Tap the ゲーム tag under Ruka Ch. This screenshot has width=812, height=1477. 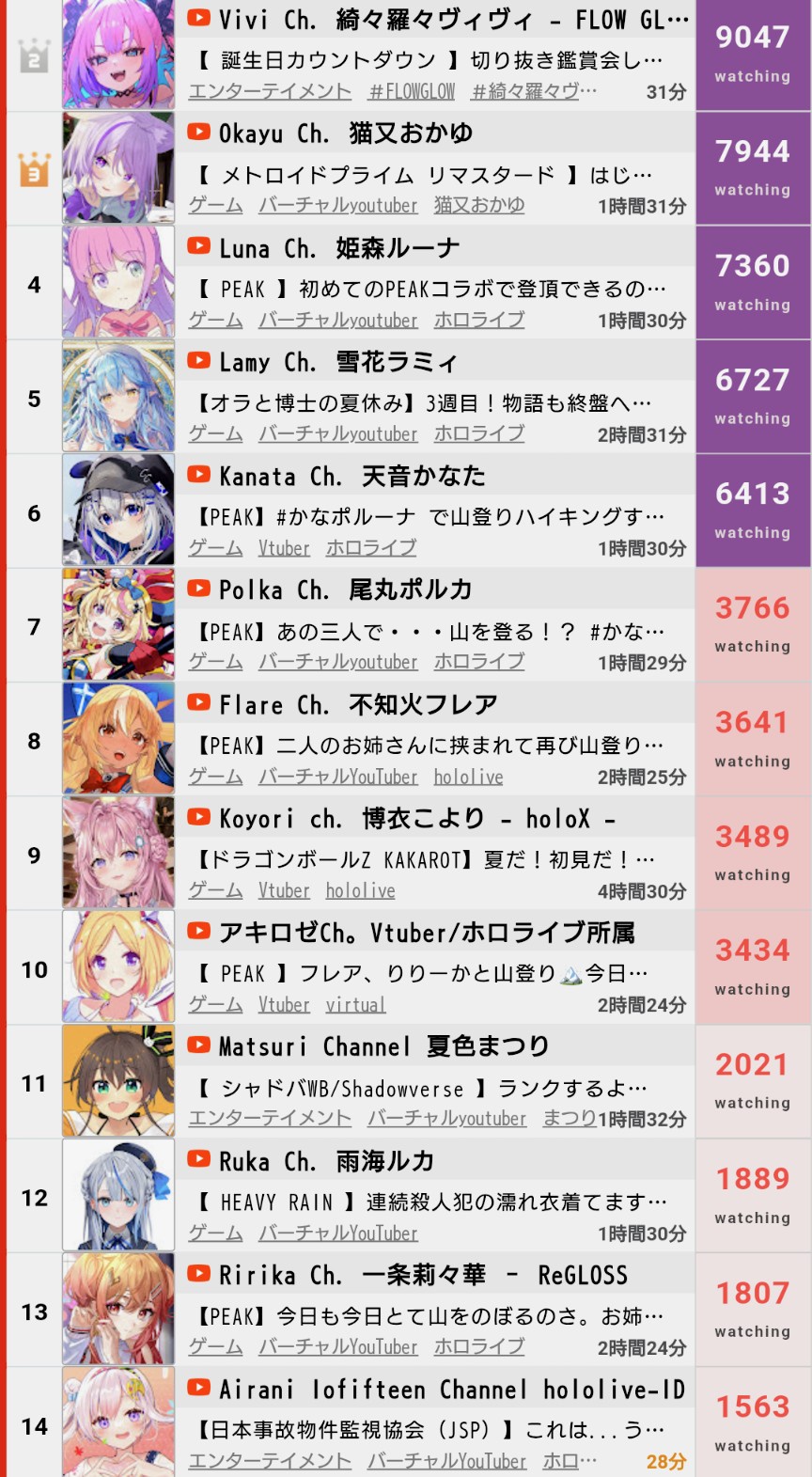tap(215, 1233)
